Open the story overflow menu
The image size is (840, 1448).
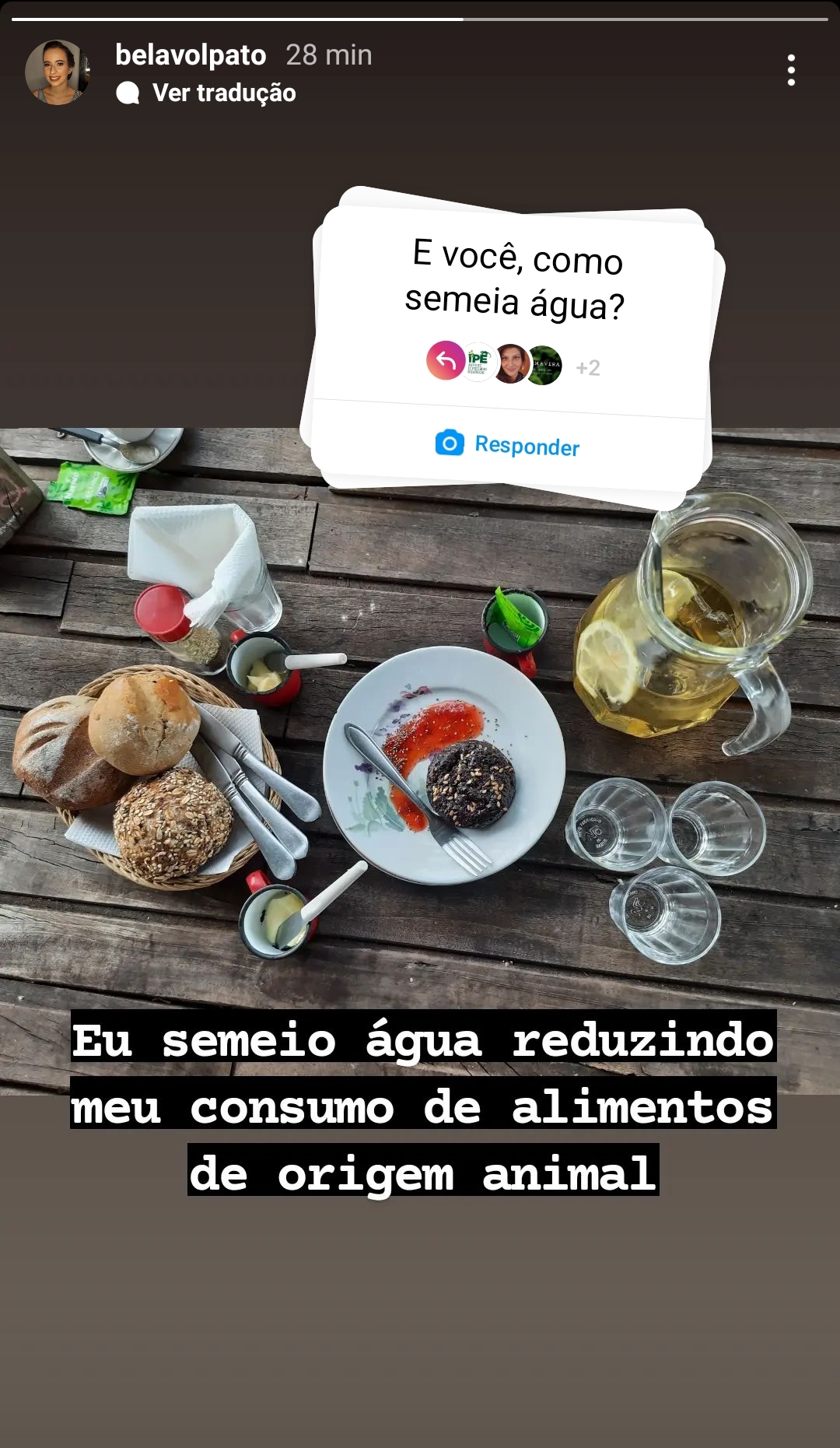(790, 71)
